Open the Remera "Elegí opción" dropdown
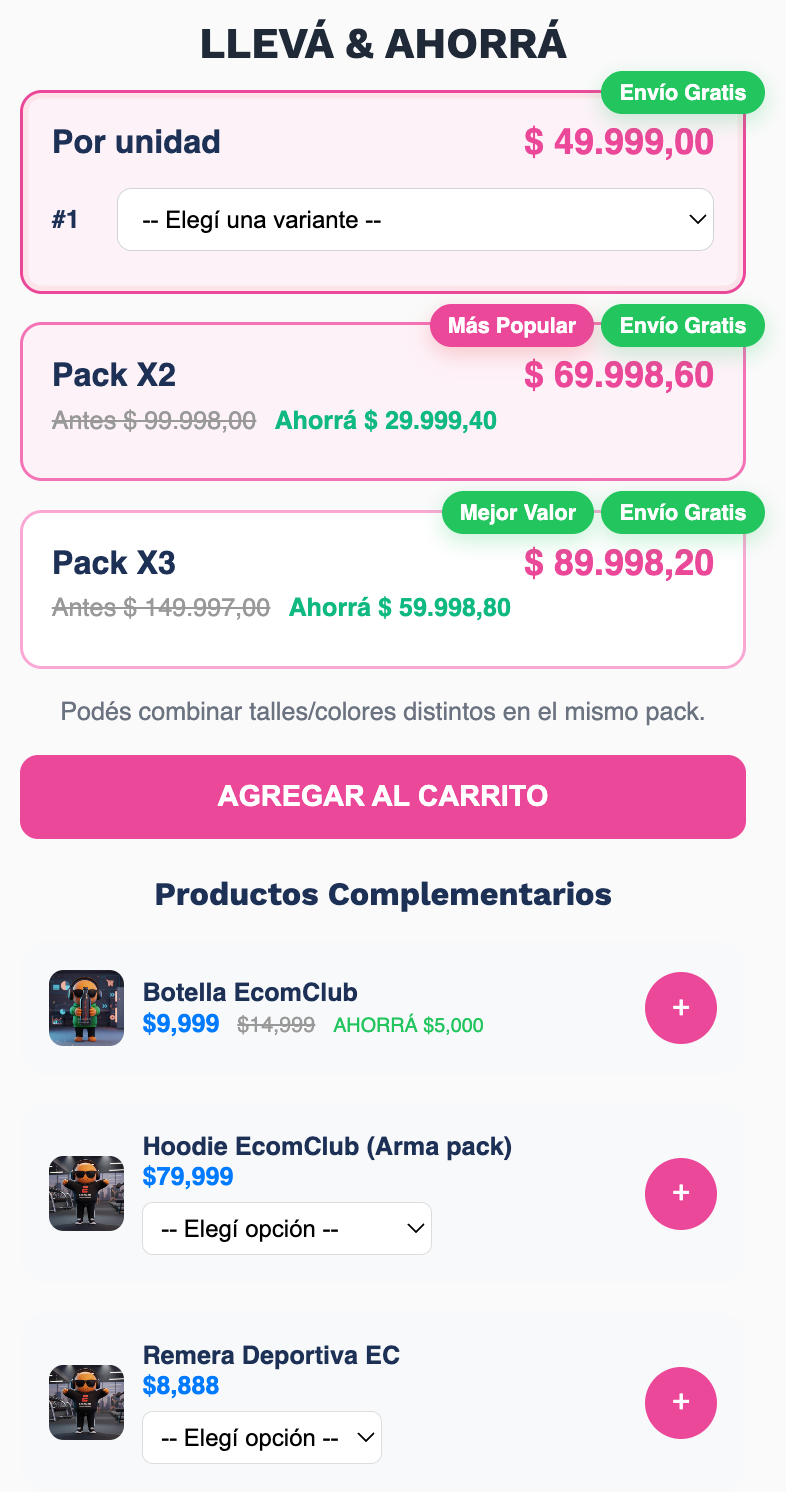This screenshot has height=1492, width=786. pyautogui.click(x=262, y=1437)
